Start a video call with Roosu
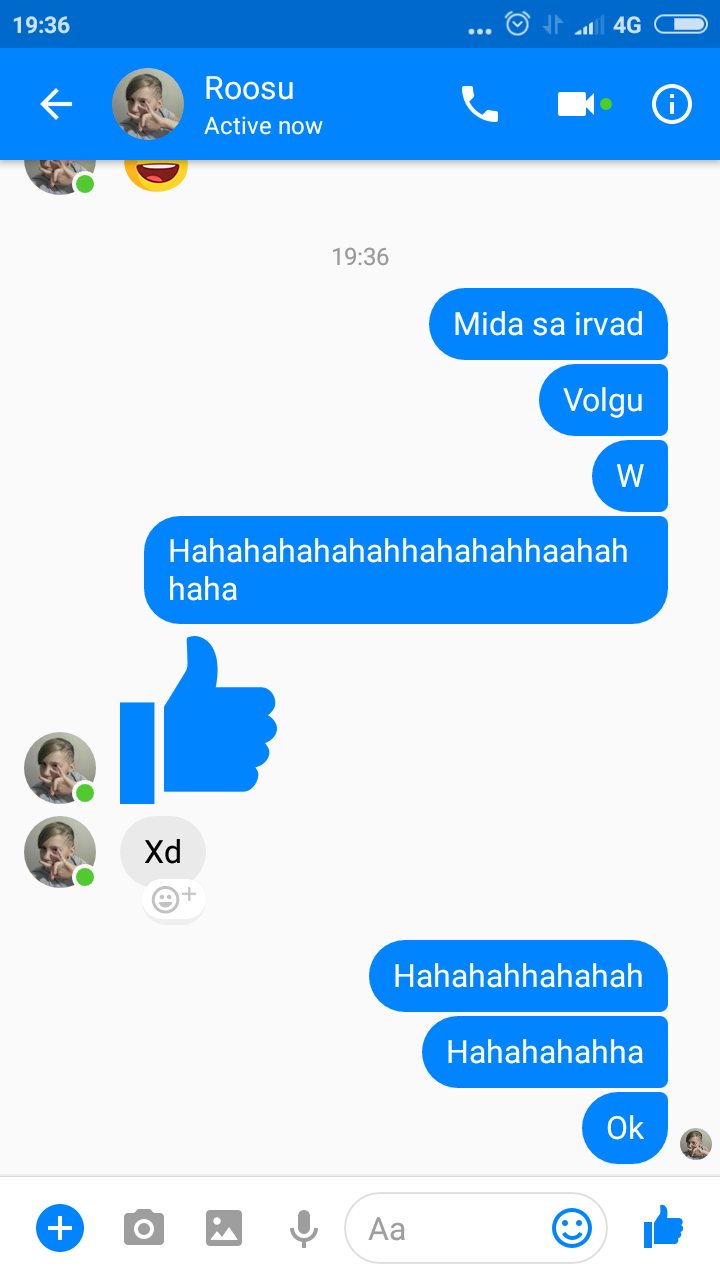 pos(584,104)
